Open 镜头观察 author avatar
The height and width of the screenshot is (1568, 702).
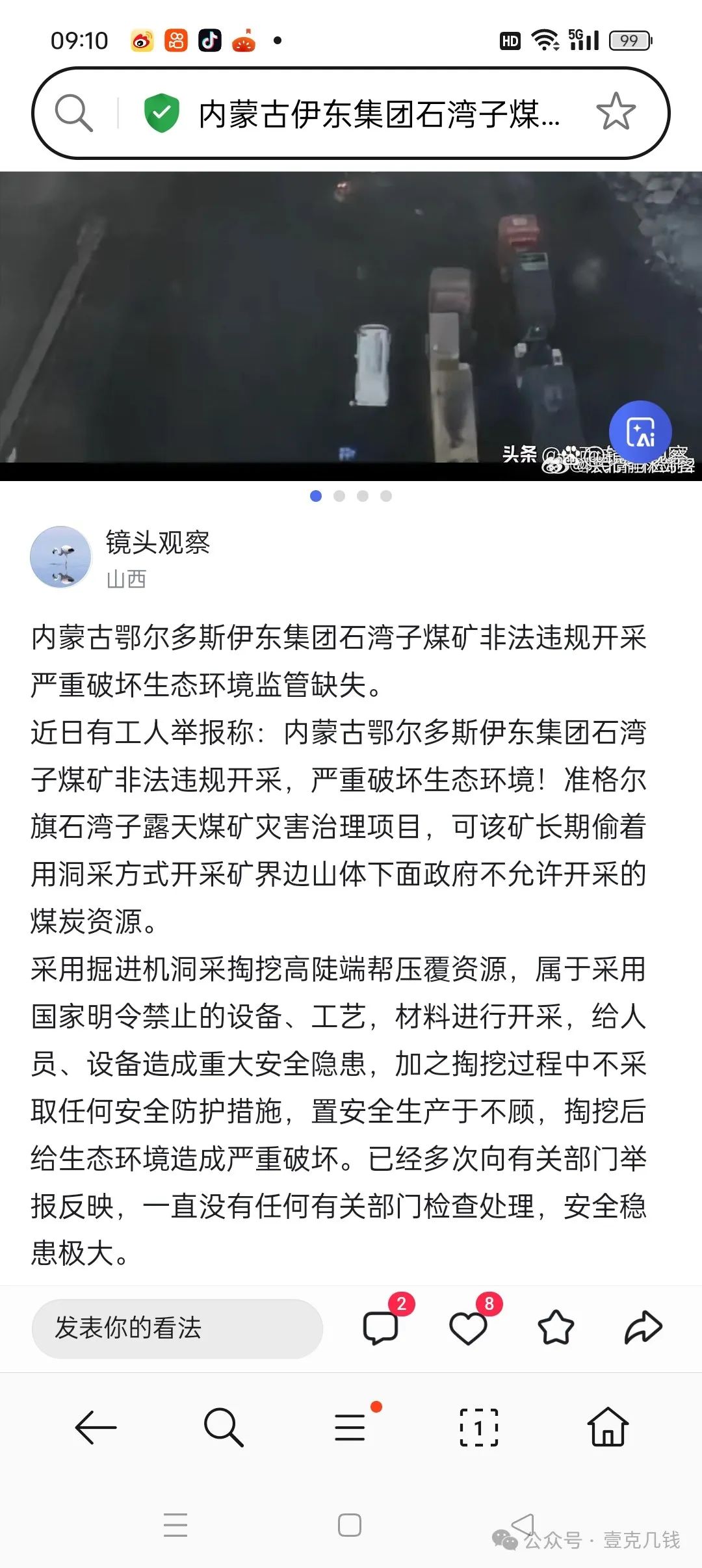click(x=61, y=557)
